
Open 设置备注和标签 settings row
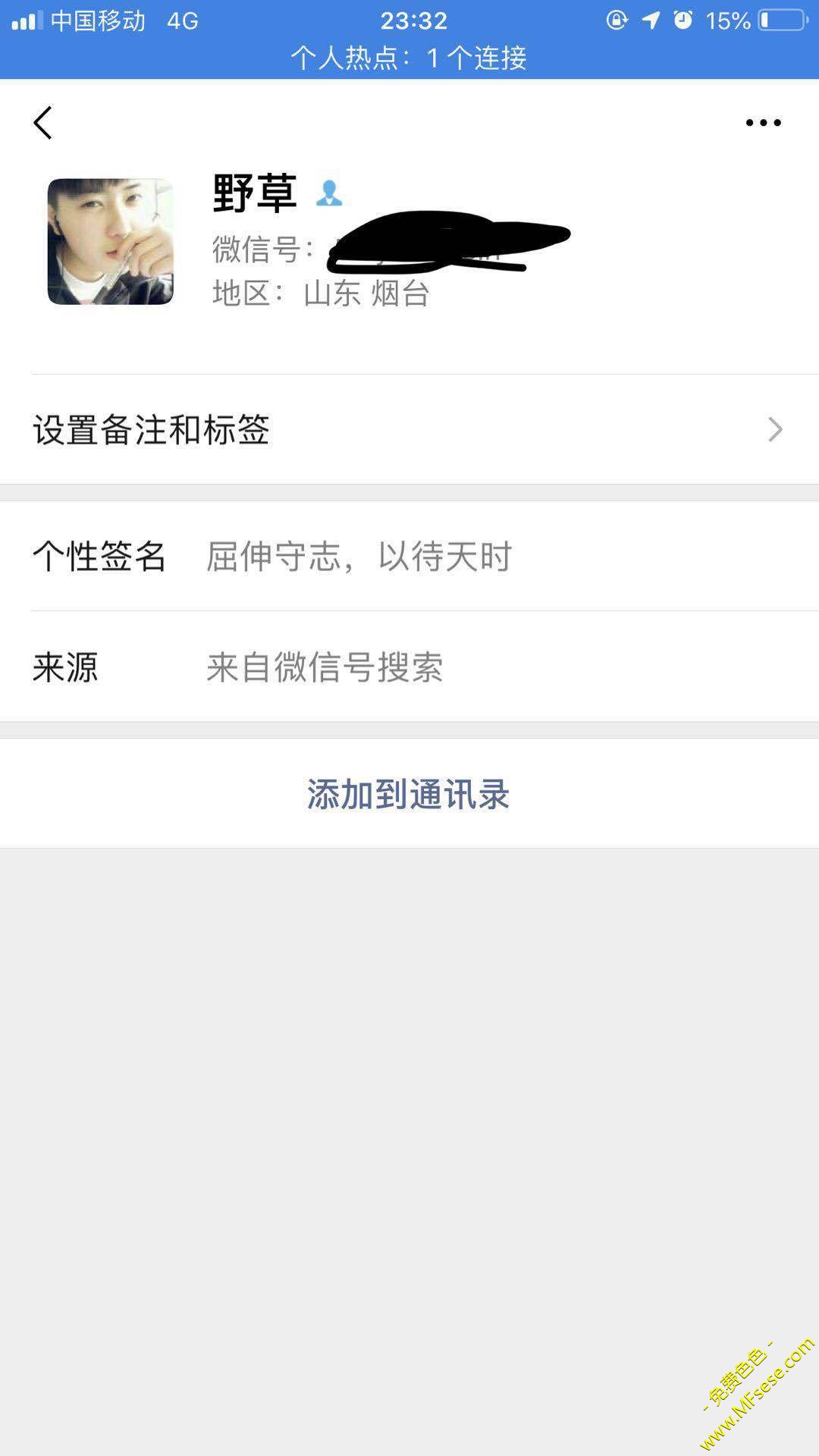pos(409,430)
